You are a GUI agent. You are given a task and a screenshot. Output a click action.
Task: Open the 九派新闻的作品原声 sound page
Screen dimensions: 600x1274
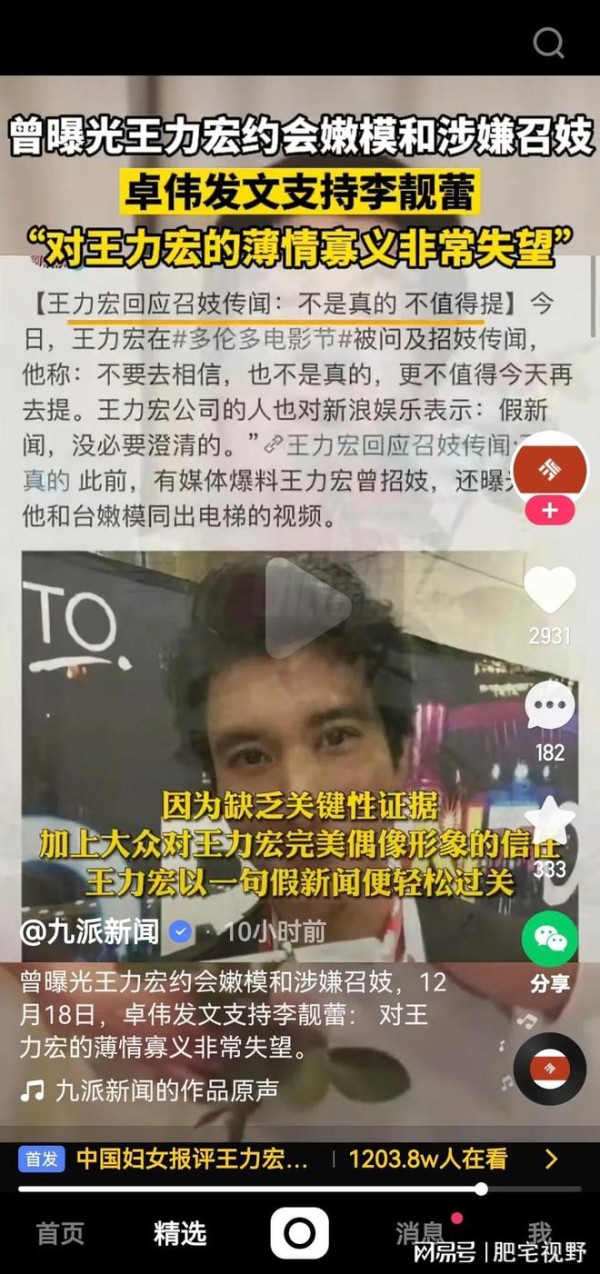150,1090
